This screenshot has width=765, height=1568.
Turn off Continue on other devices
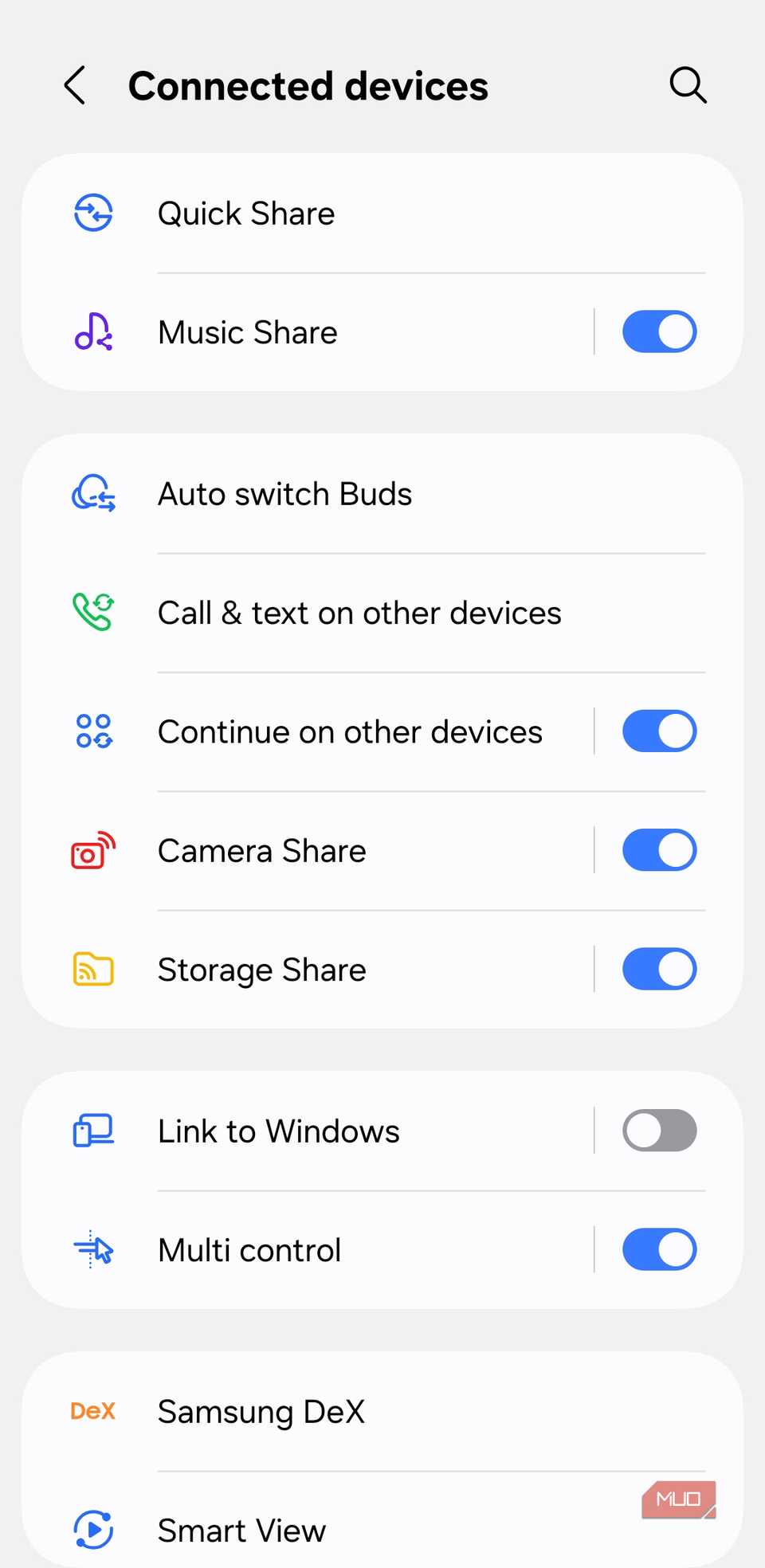(x=659, y=731)
